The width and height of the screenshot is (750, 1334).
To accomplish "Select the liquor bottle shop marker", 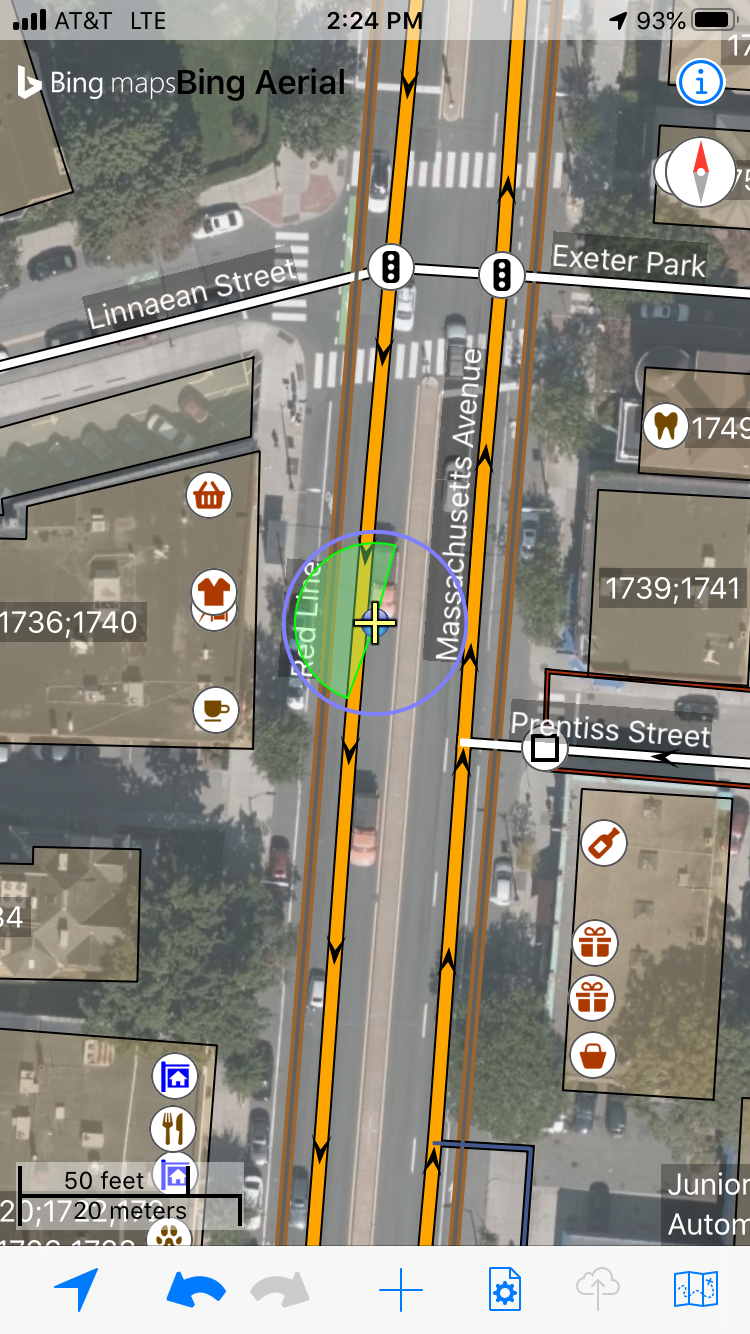I will 604,842.
